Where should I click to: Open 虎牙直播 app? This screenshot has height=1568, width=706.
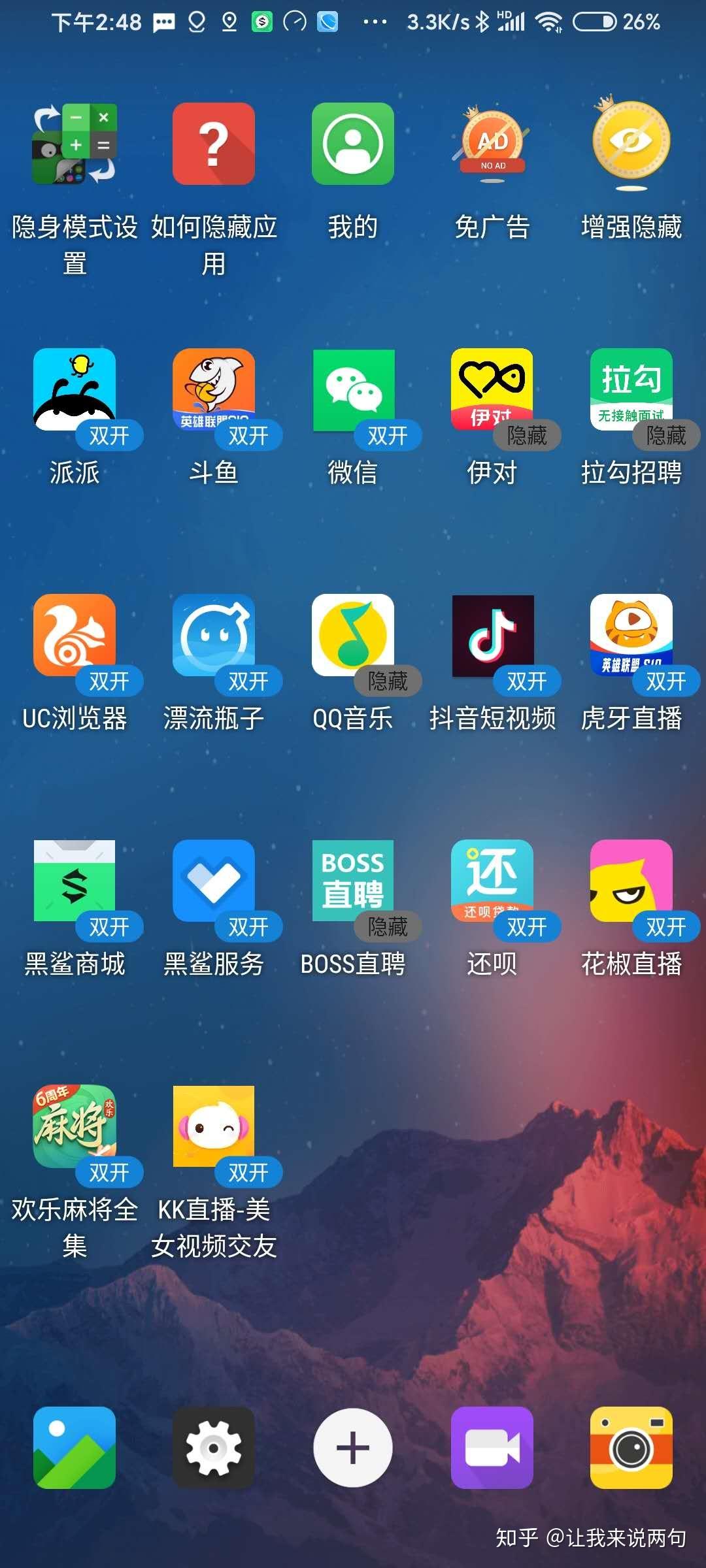[x=631, y=636]
